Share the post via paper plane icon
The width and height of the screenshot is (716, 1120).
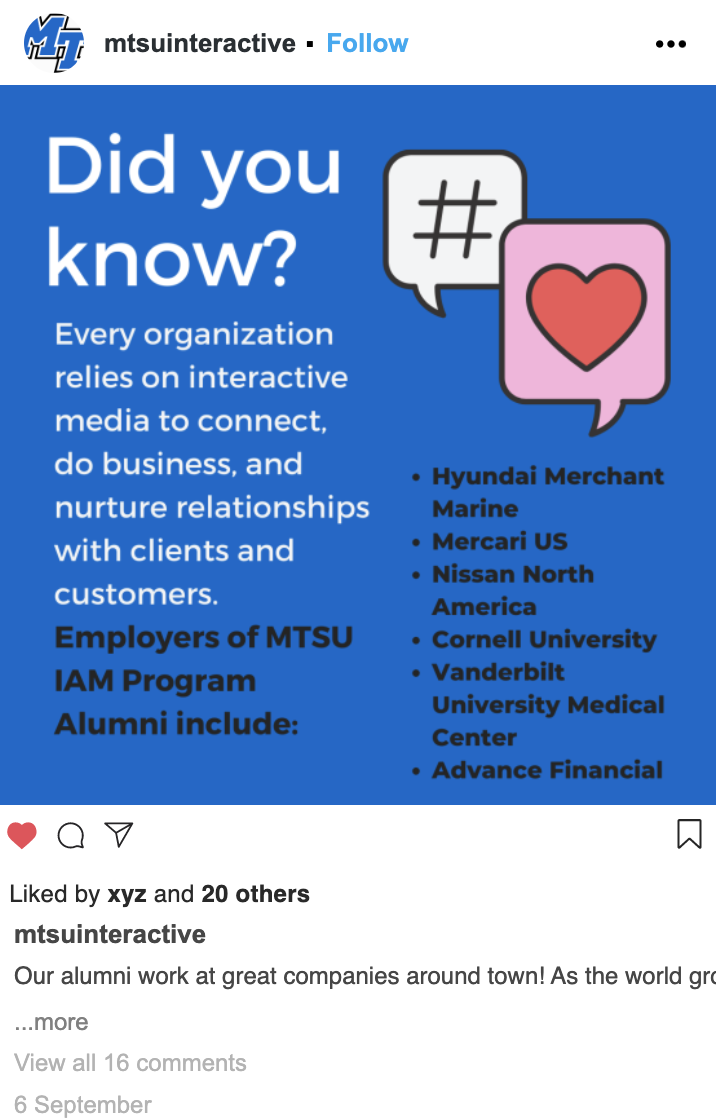pyautogui.click(x=119, y=835)
